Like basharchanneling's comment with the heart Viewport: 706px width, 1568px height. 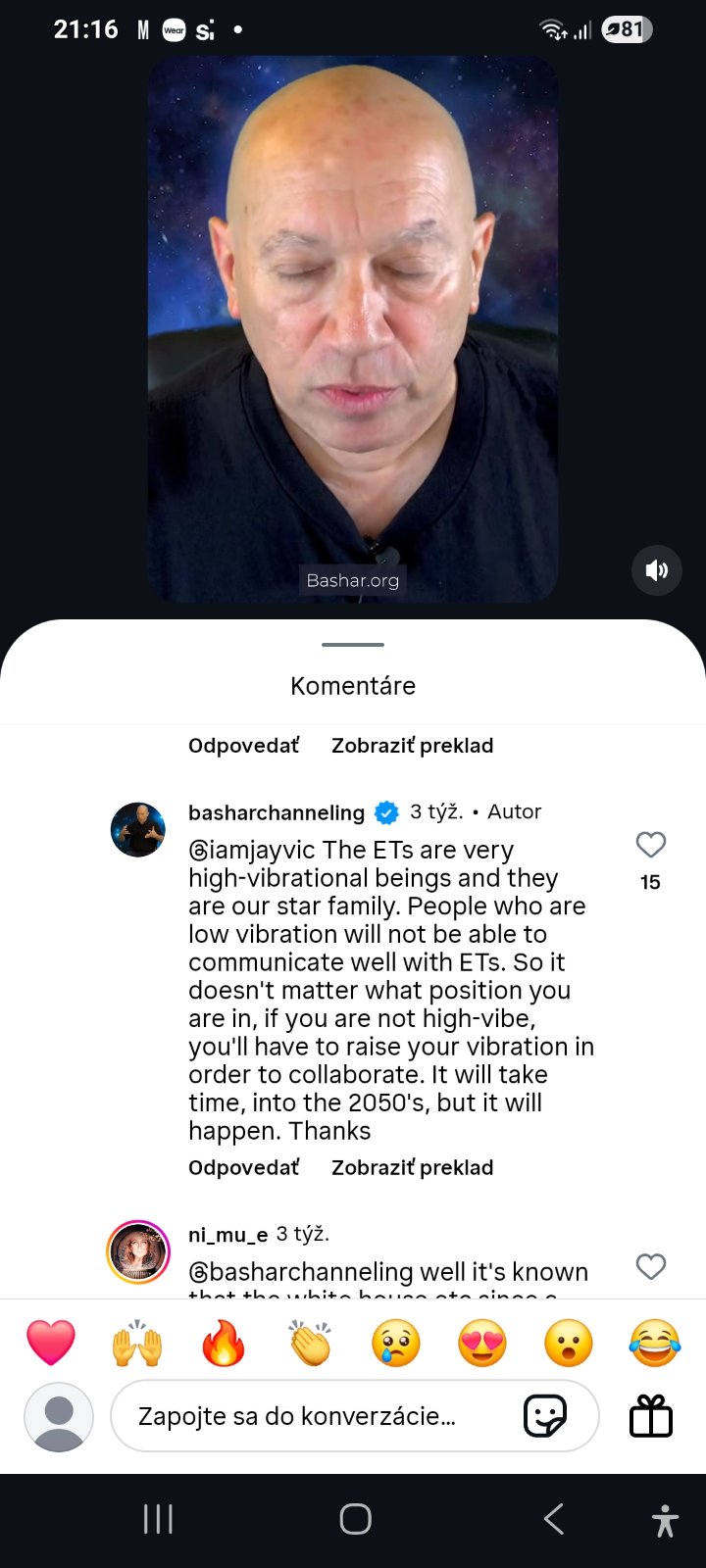point(651,844)
